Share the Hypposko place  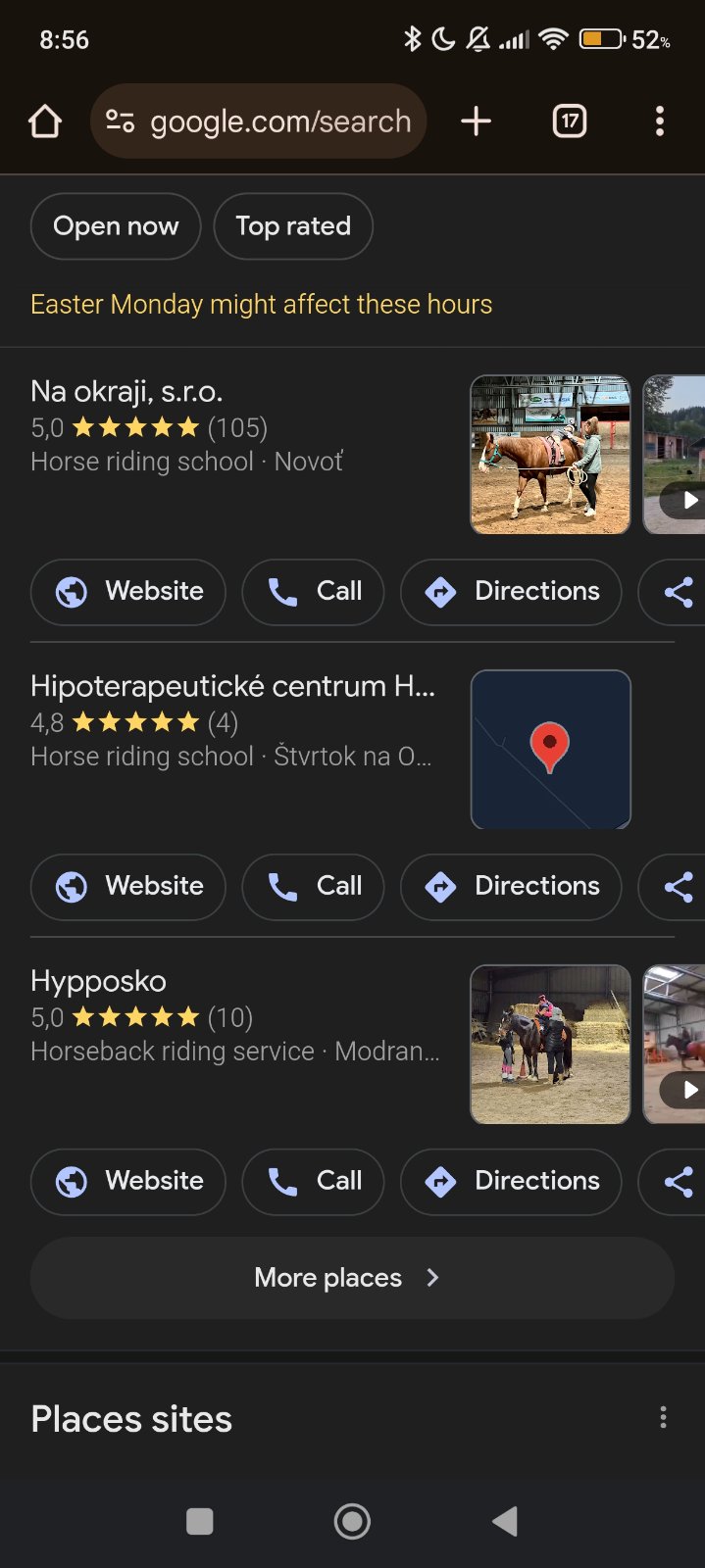(679, 1182)
